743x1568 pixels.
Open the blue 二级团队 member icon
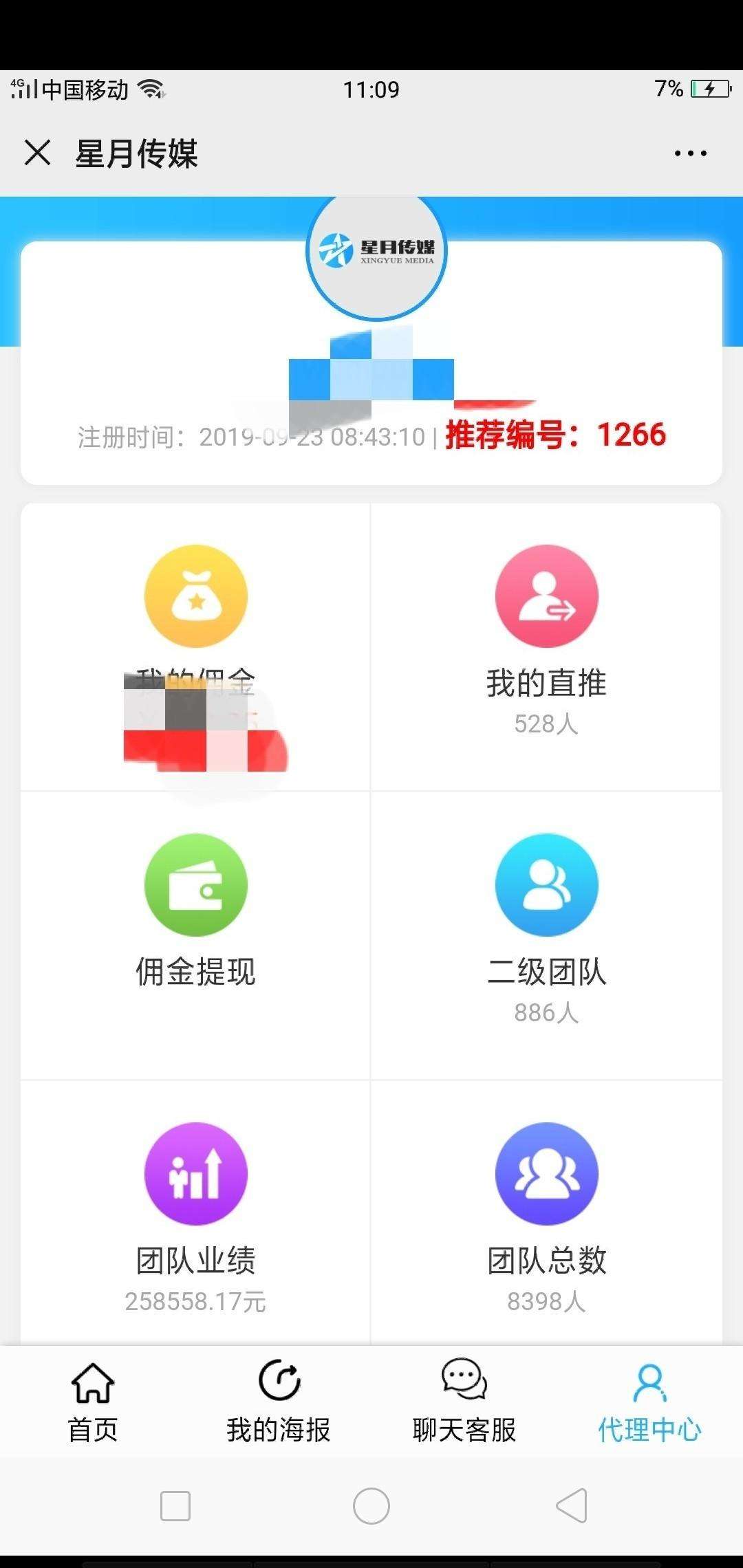tap(547, 886)
